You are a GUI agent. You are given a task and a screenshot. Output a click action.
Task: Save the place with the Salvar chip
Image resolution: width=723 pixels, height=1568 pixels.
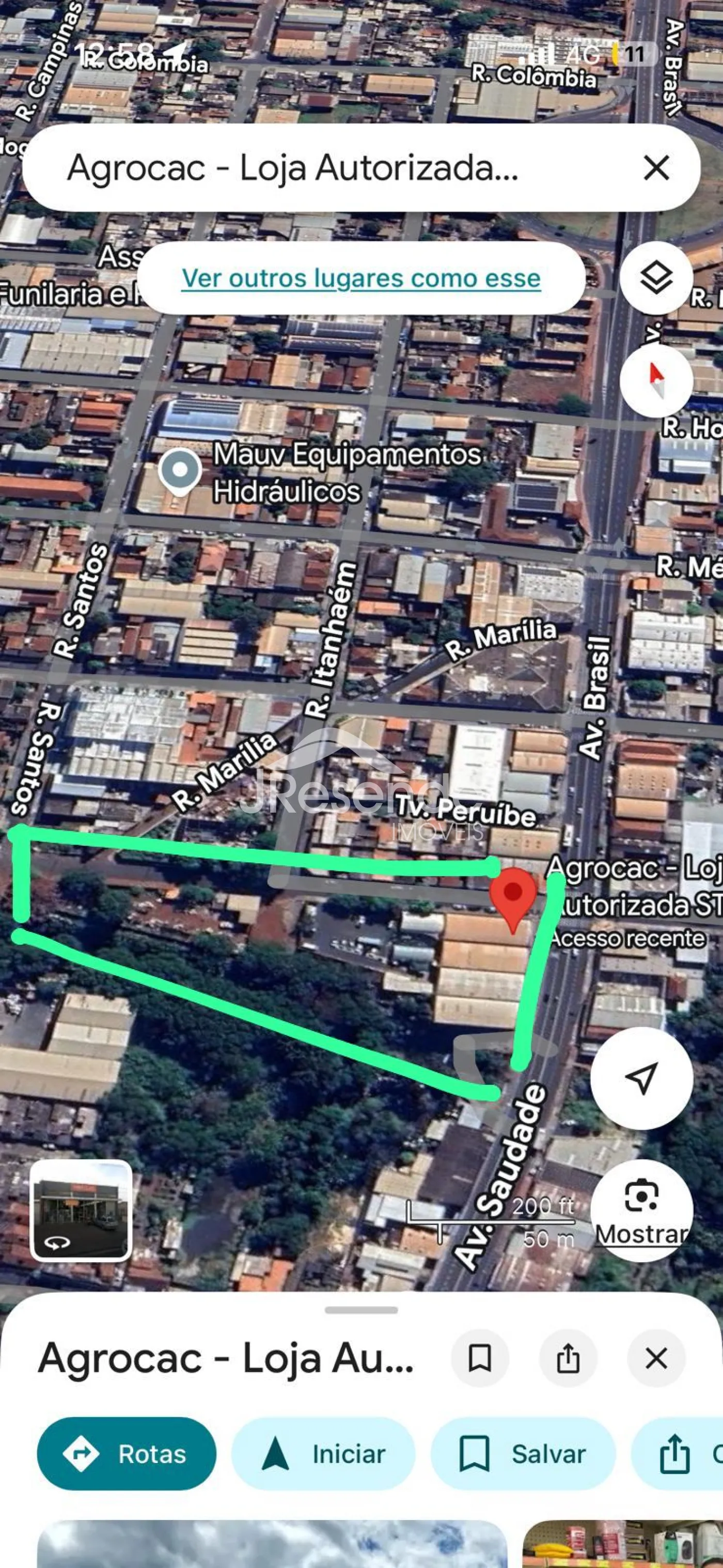pyautogui.click(x=523, y=1454)
